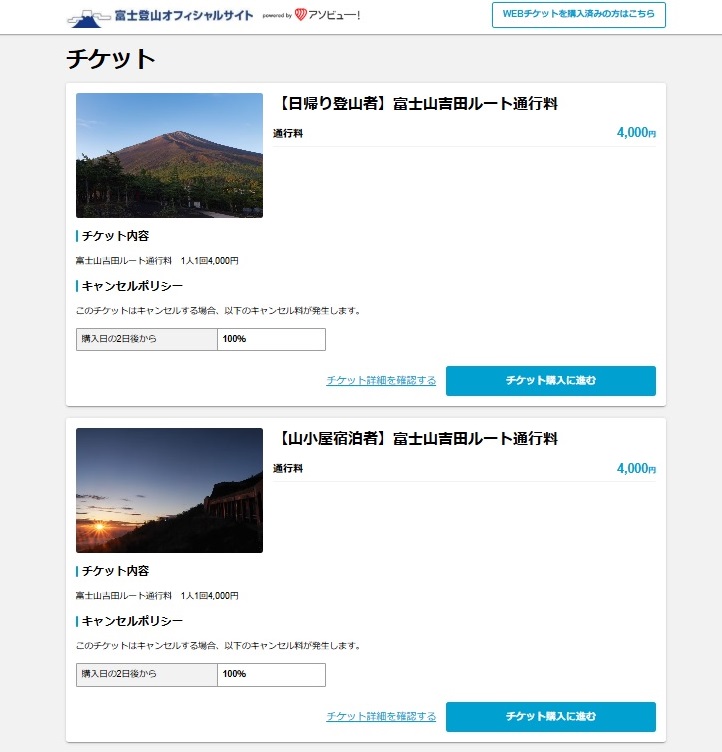Screen dimensions: 722x752
Task: Tap the WEBチケットを購入済みの方はこちら button
Action: 578,15
